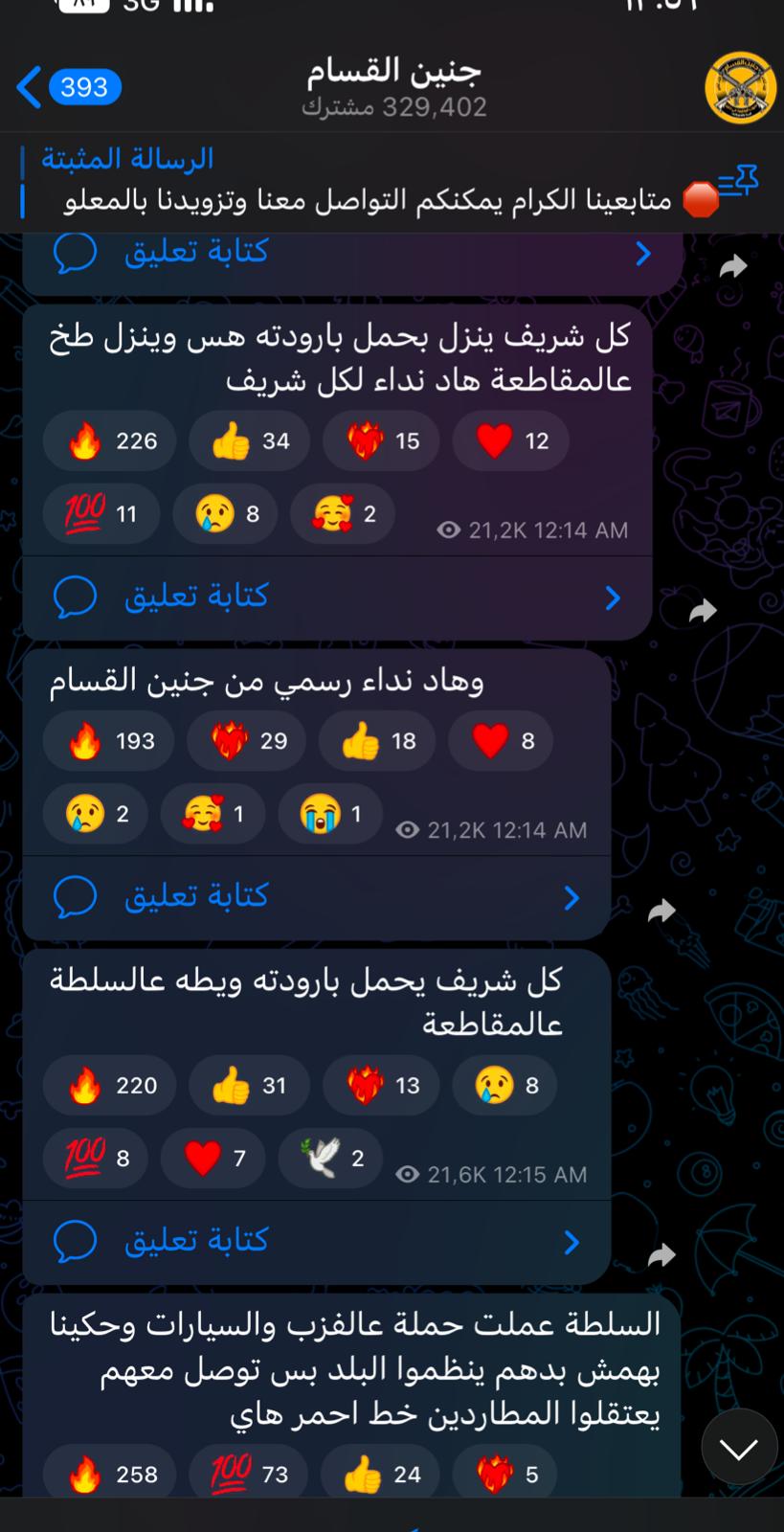Image resolution: width=784 pixels, height=1532 pixels.
Task: Forward the 12:15 AM post
Action: pos(661,1255)
